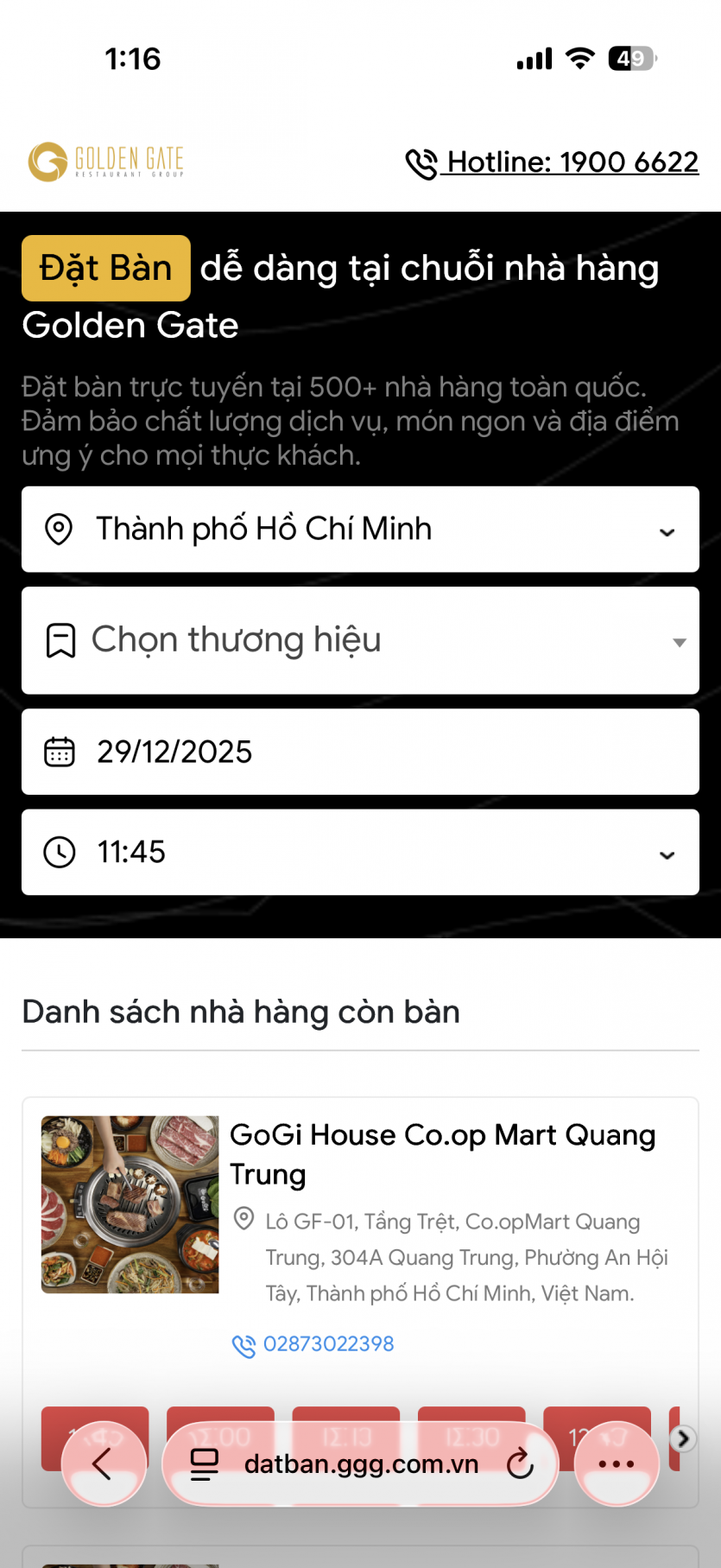Tap the right arrow to see more time slots
Screen dimensions: 721x1568
[683, 1438]
